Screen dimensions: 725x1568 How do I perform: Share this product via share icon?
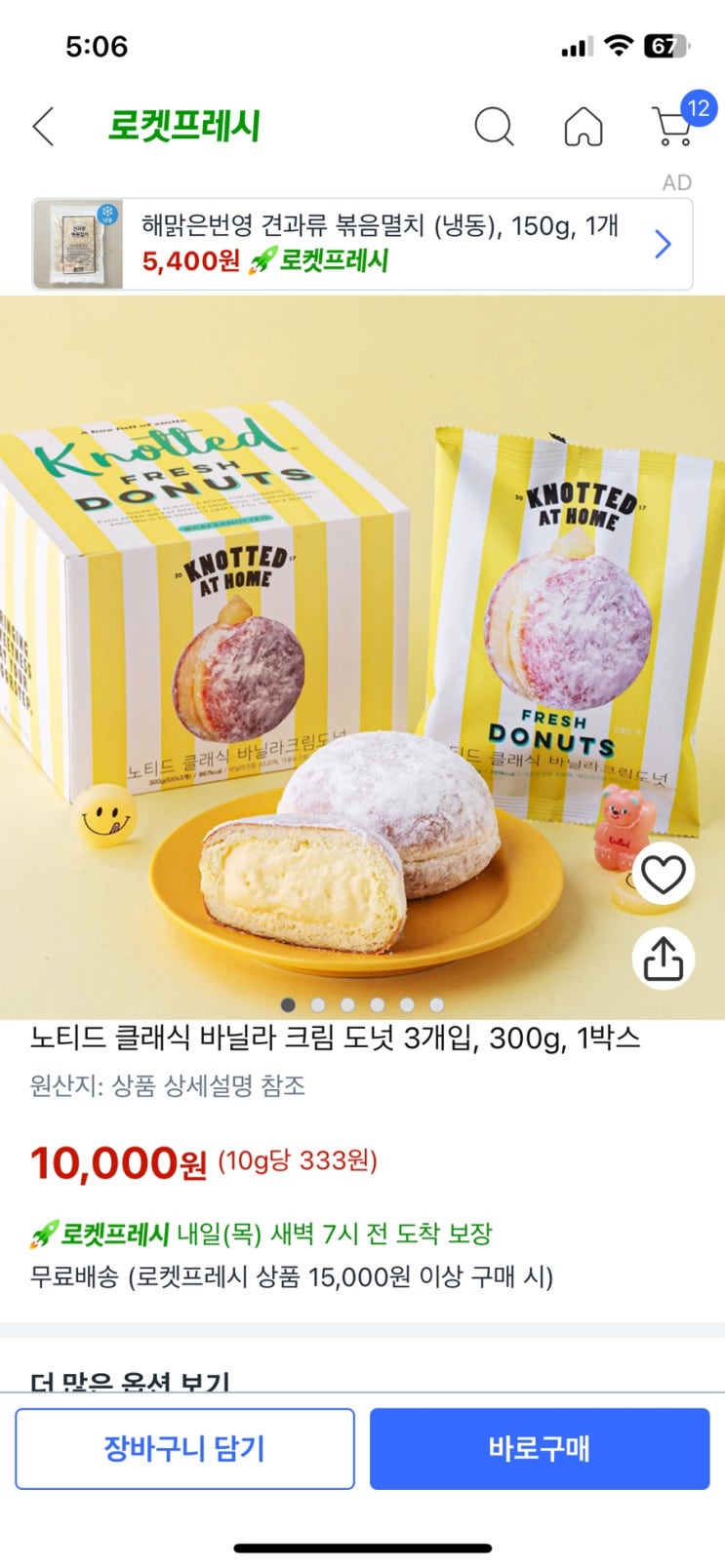[x=664, y=960]
